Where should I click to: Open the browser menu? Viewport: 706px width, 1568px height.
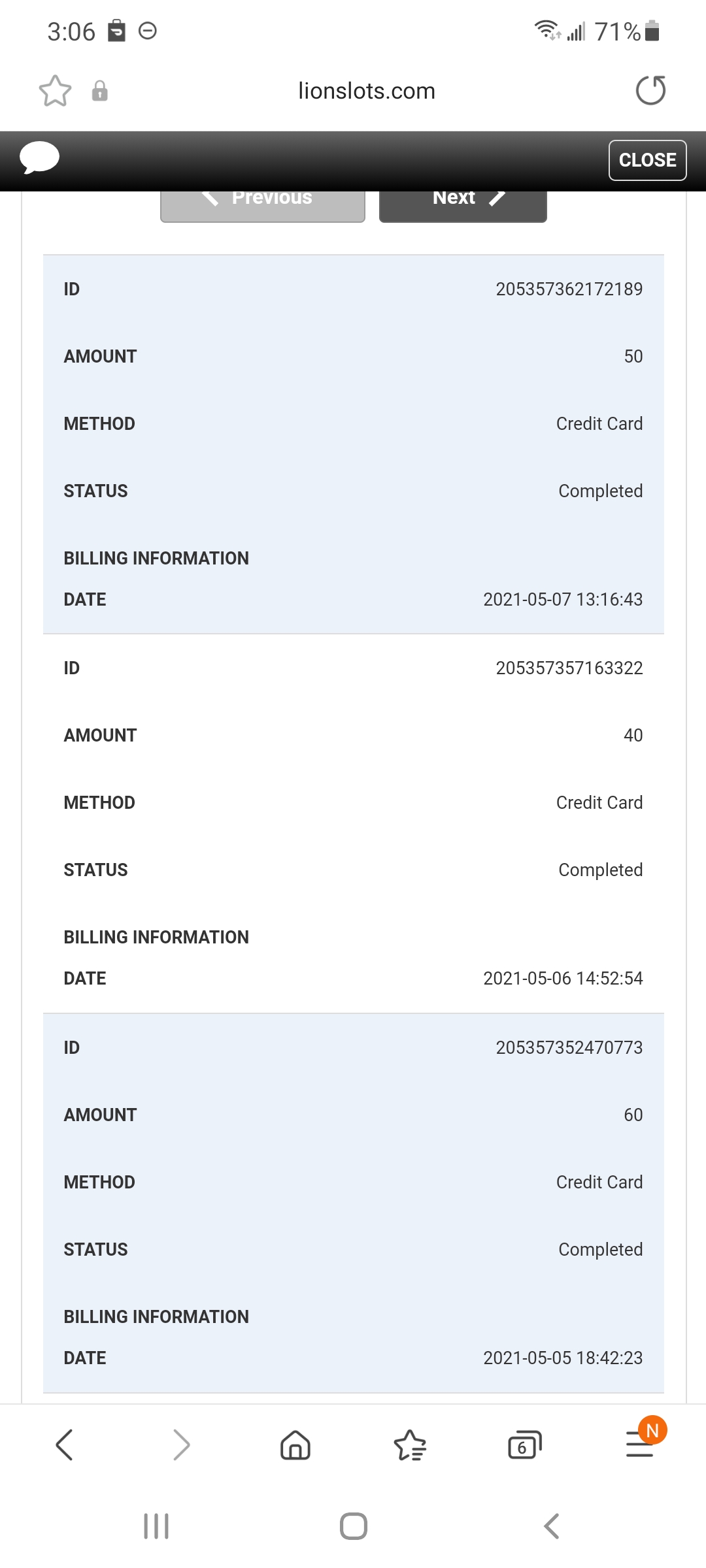[641, 1442]
